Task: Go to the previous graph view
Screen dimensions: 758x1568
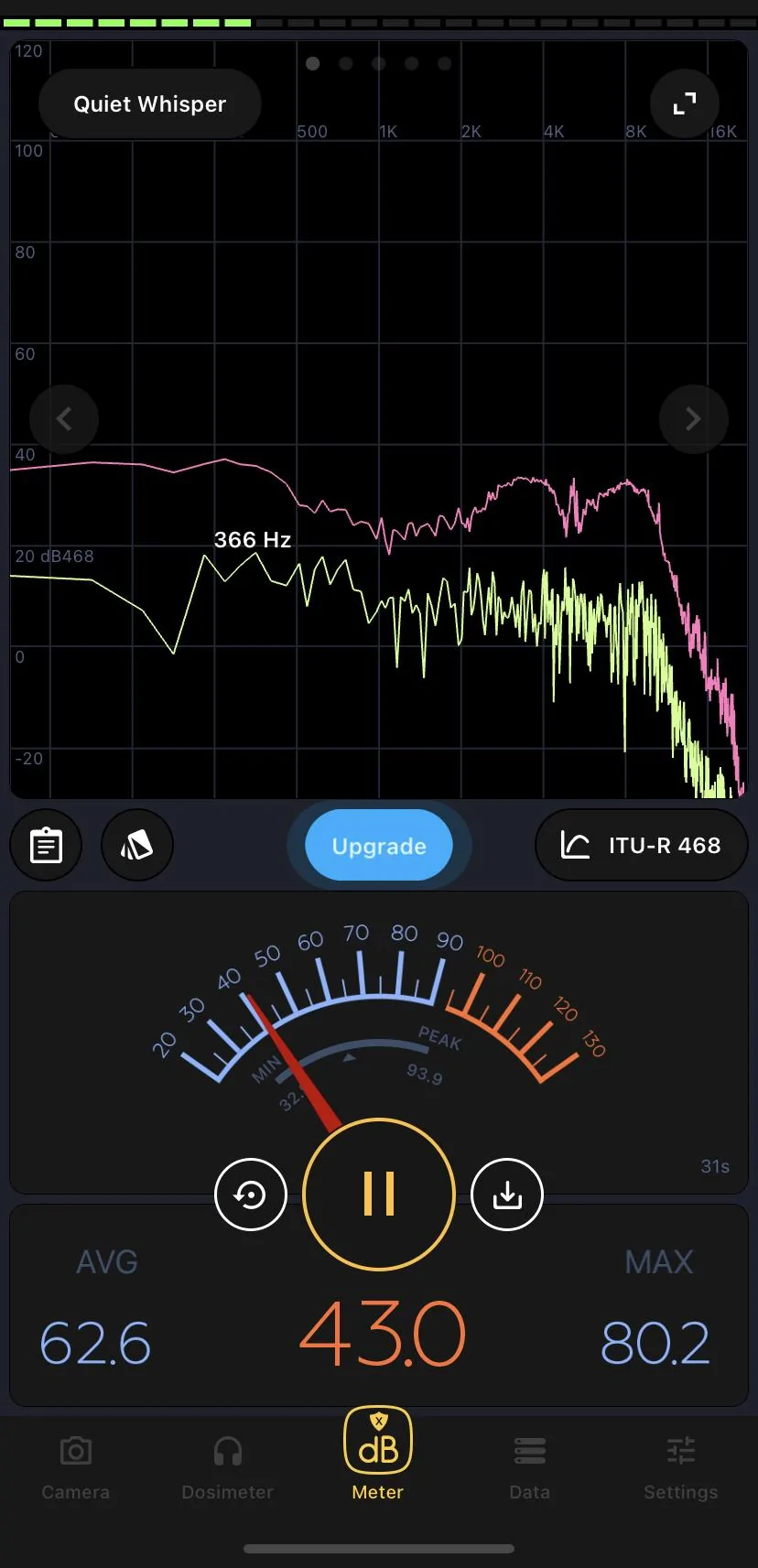Action: (64, 419)
